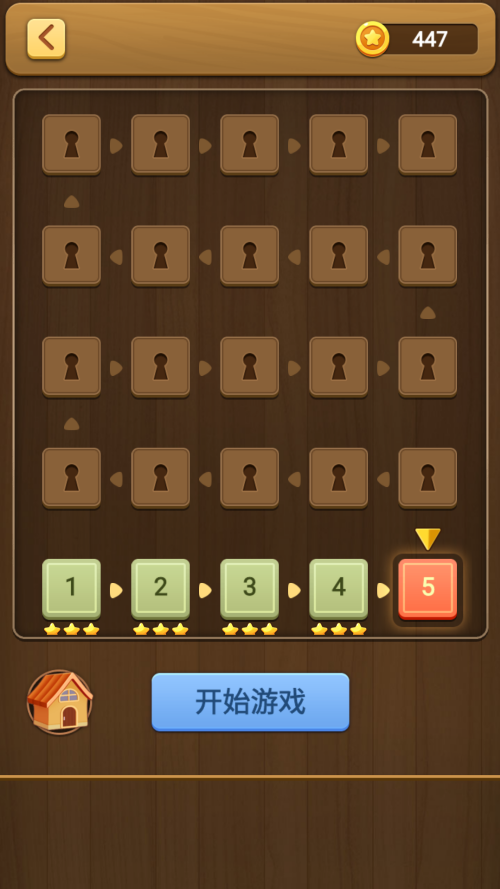Select level 1
The width and height of the screenshot is (500, 889).
click(71, 589)
